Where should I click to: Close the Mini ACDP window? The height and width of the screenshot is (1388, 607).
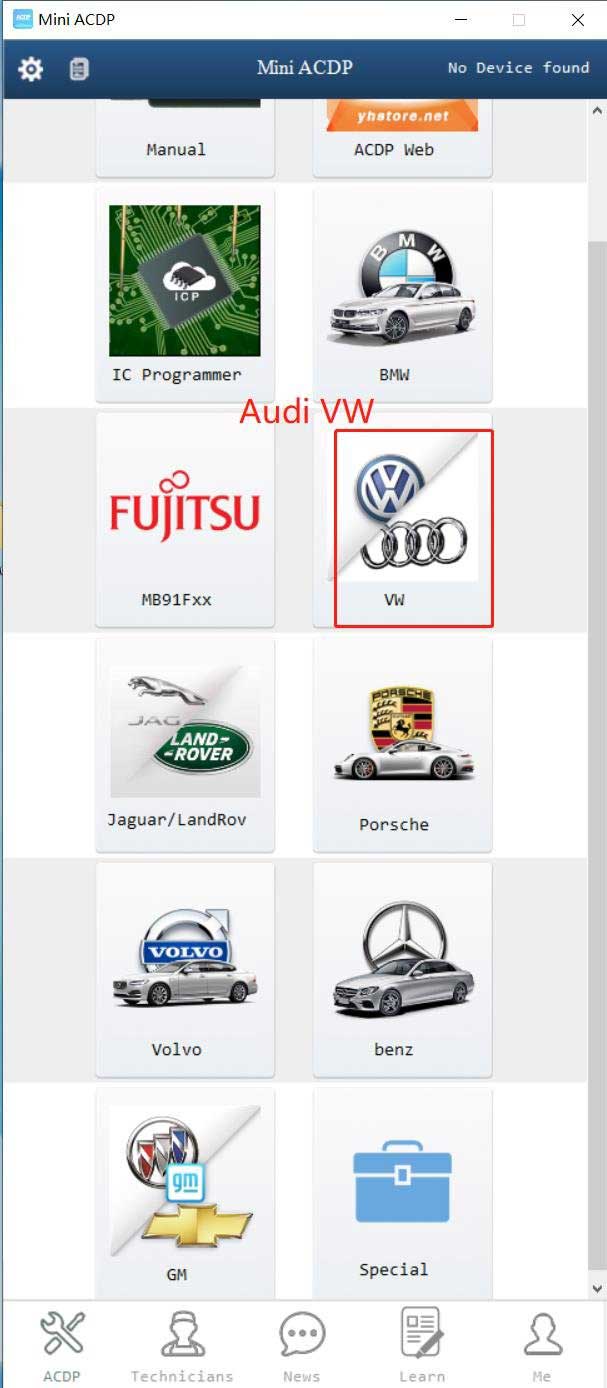[x=577, y=20]
